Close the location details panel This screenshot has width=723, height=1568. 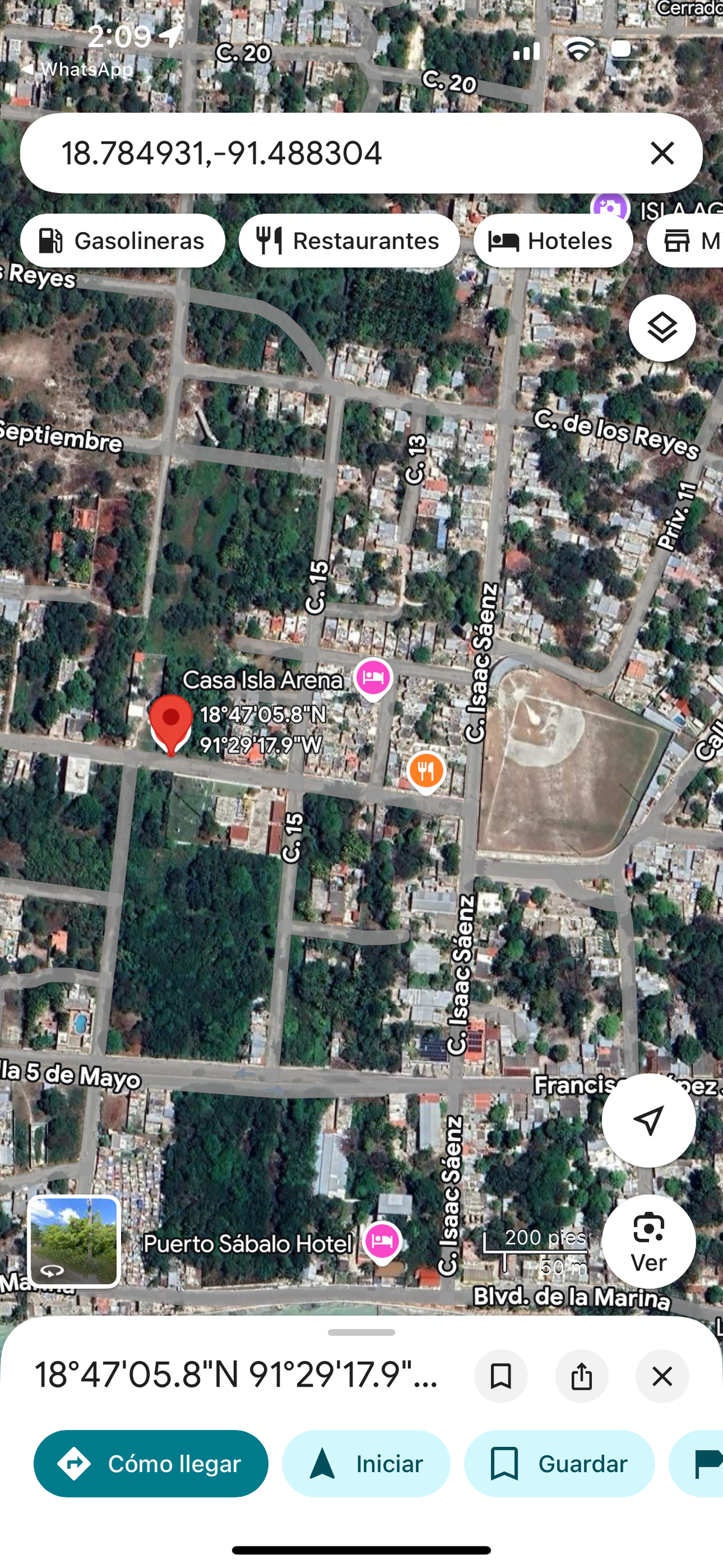pos(662,1376)
